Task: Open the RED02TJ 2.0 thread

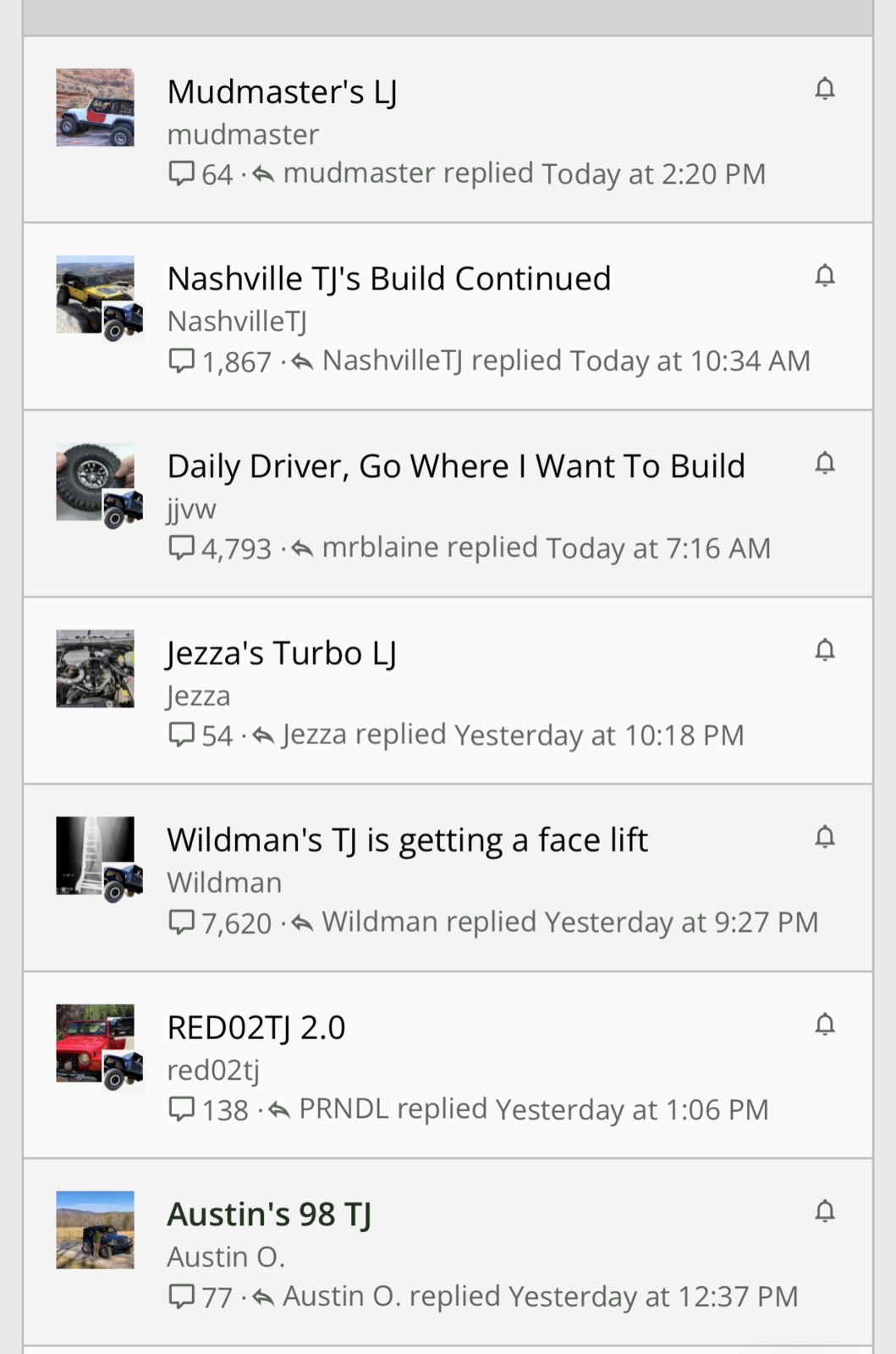Action: [x=256, y=1028]
